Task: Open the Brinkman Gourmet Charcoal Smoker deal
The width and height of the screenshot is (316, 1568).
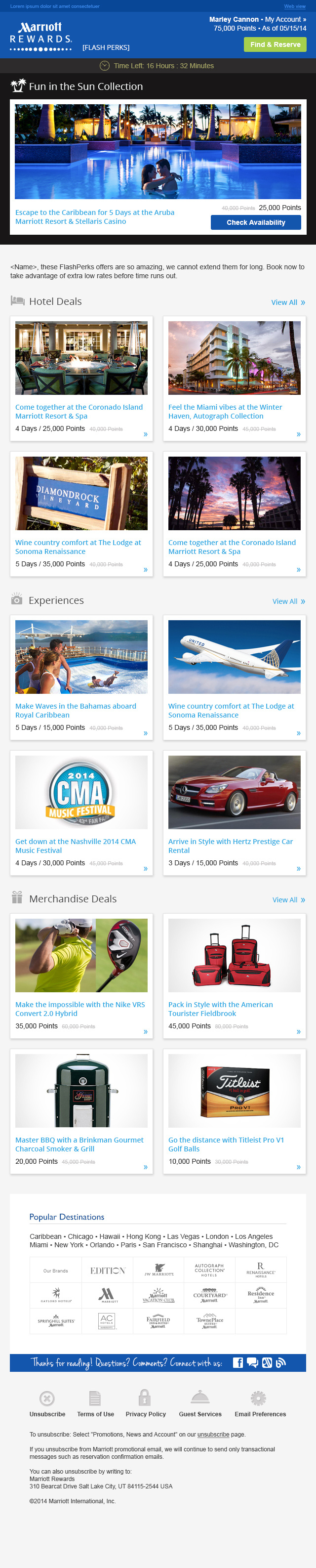Action: [79, 1144]
